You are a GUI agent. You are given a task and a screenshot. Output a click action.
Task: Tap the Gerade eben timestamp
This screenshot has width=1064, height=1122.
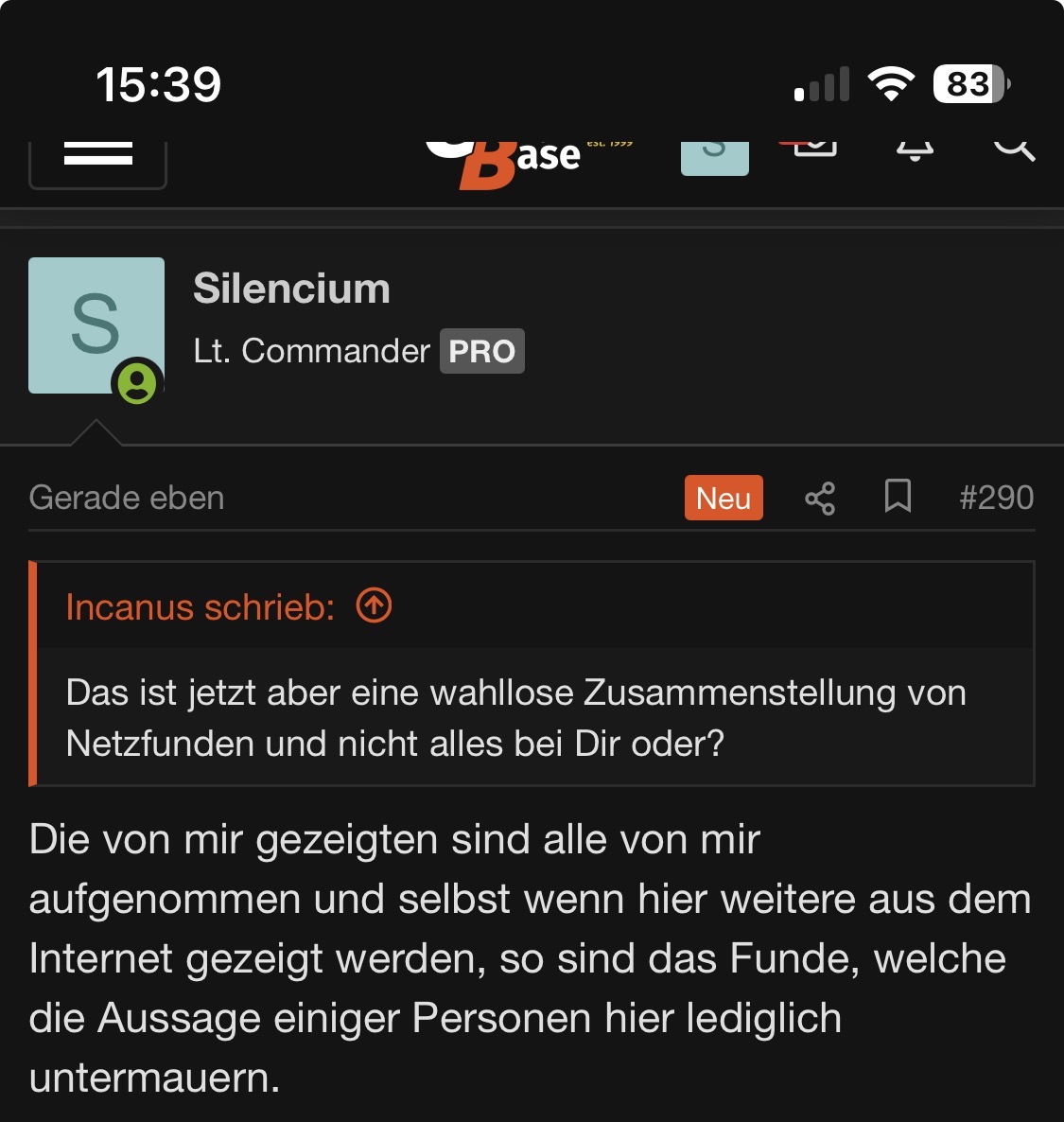tap(127, 498)
